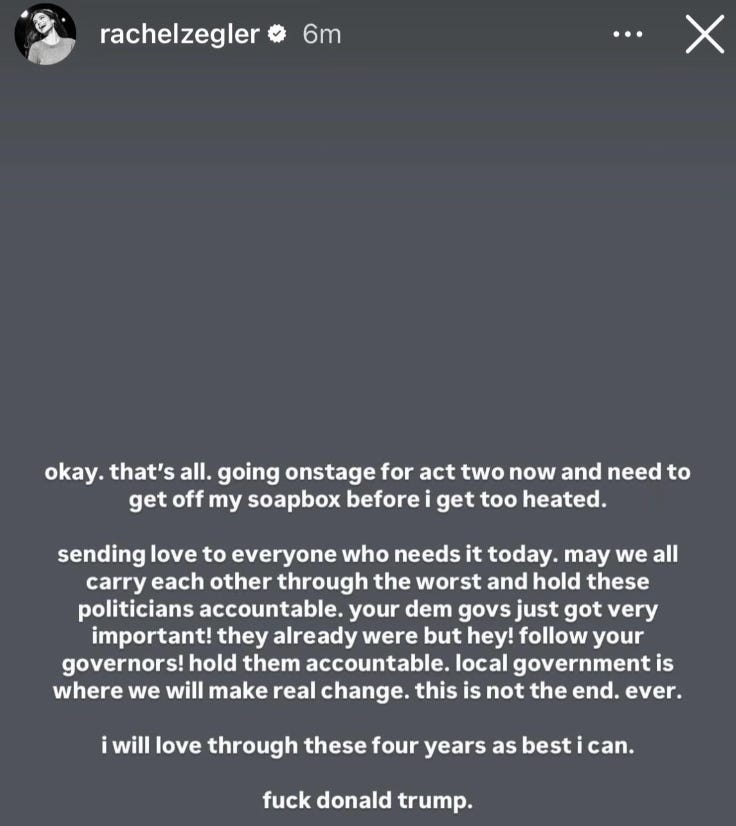
Task: Open rachelzegler's profile picture
Action: point(45,34)
